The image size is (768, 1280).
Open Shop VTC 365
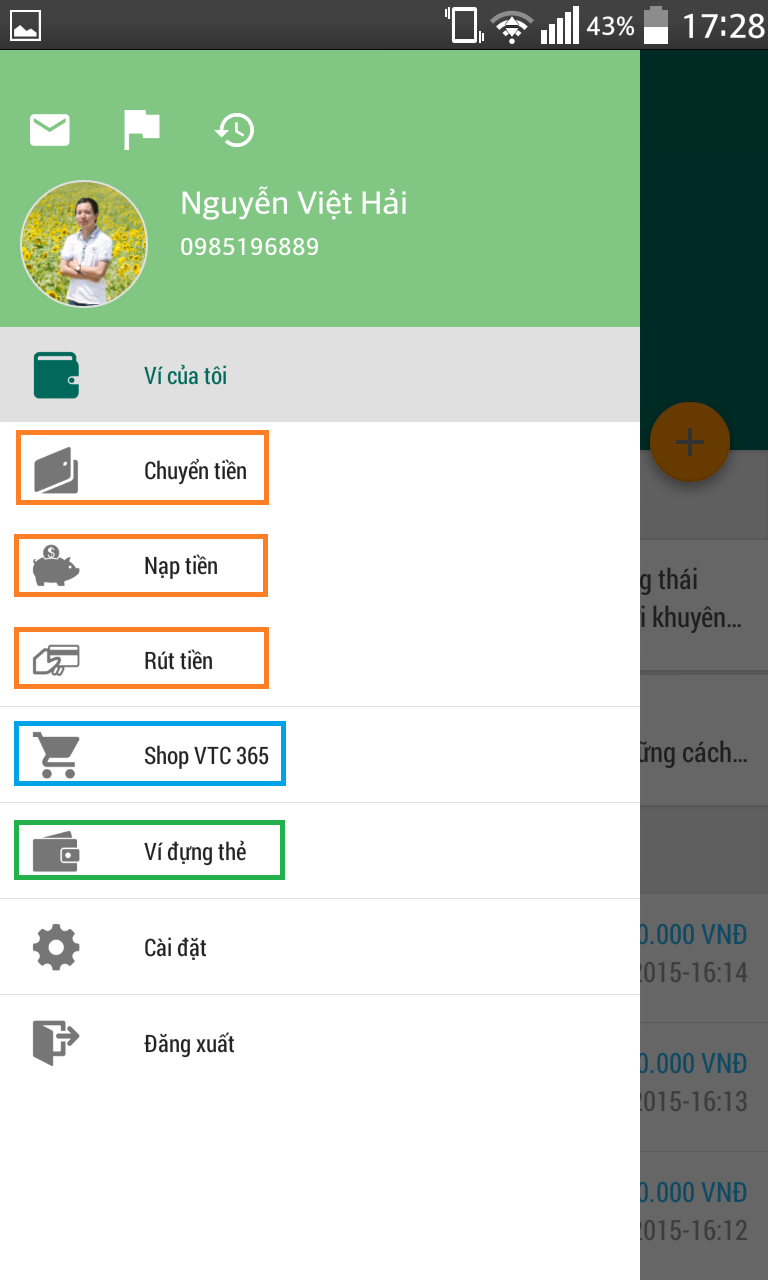205,755
